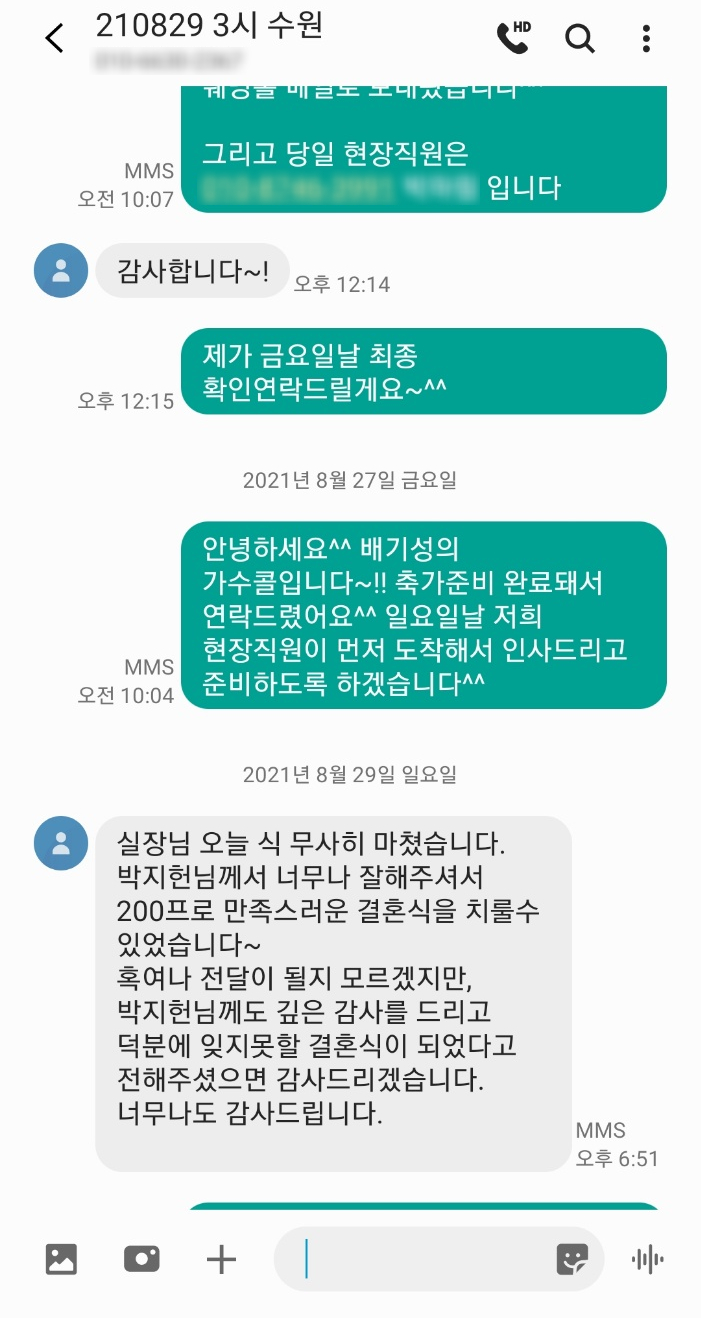701x1318 pixels.
Task: Open sender avatar next to 감사합니다~!
Action: [x=61, y=270]
